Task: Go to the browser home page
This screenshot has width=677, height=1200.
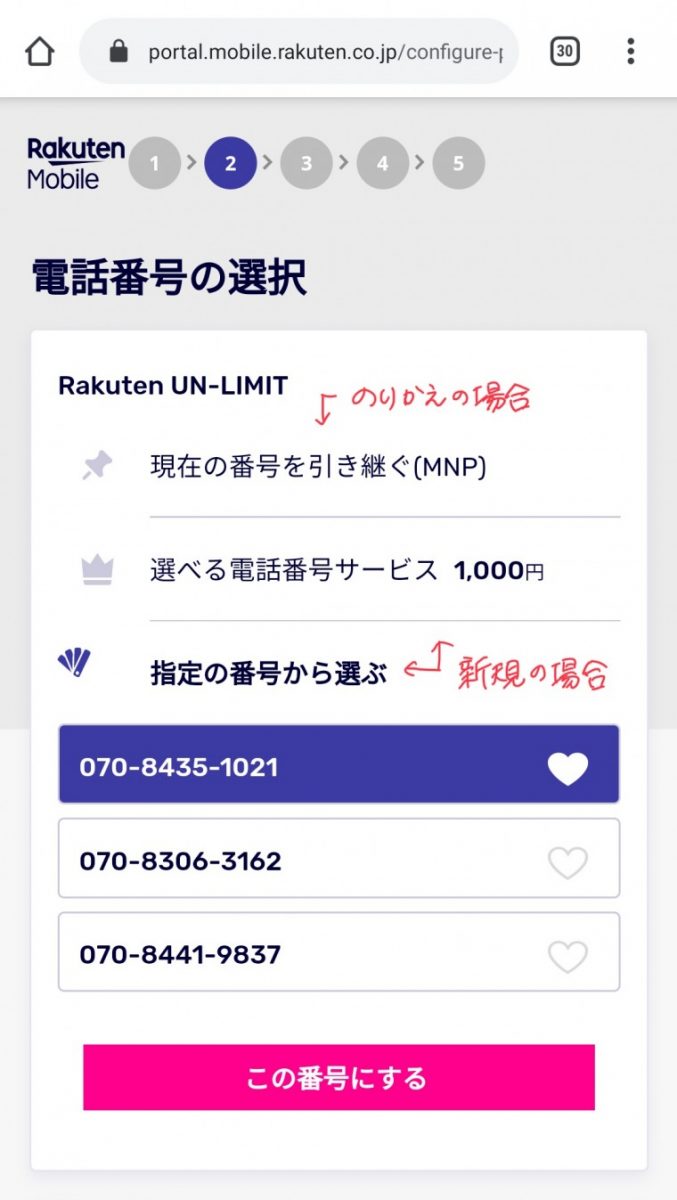Action: [39, 52]
